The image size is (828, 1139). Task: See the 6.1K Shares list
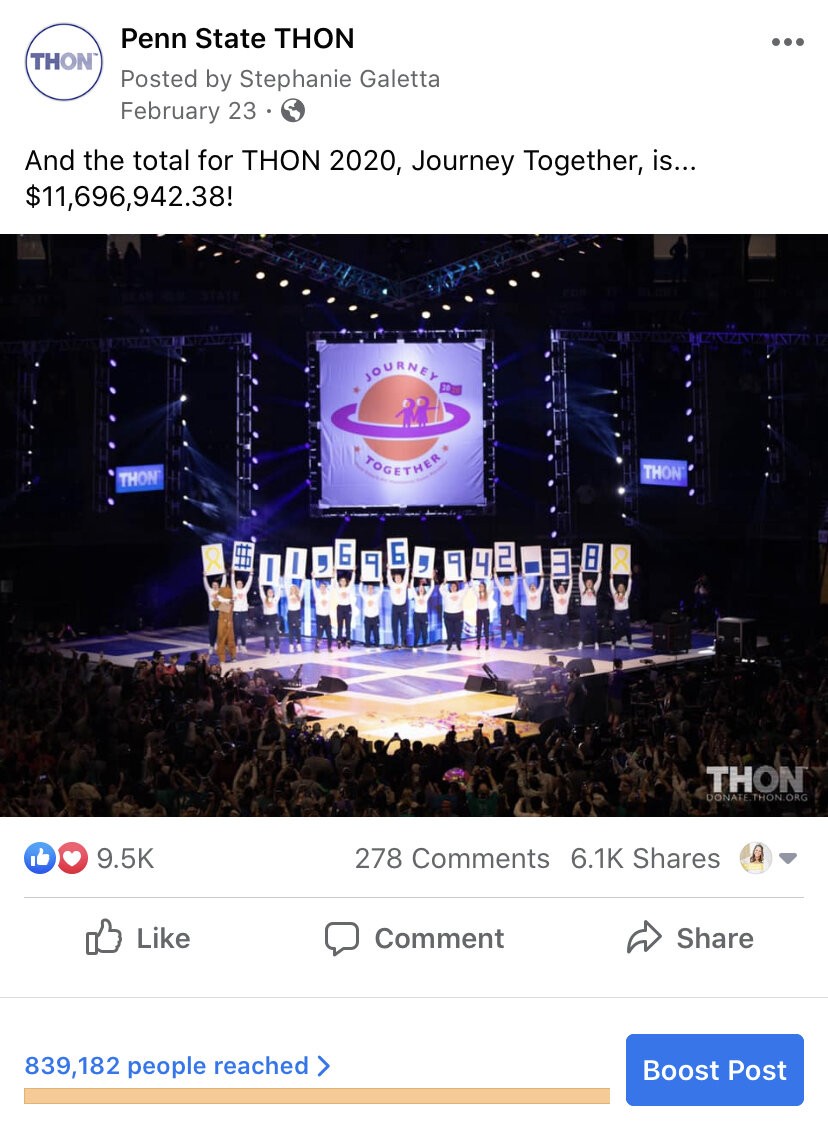645,858
